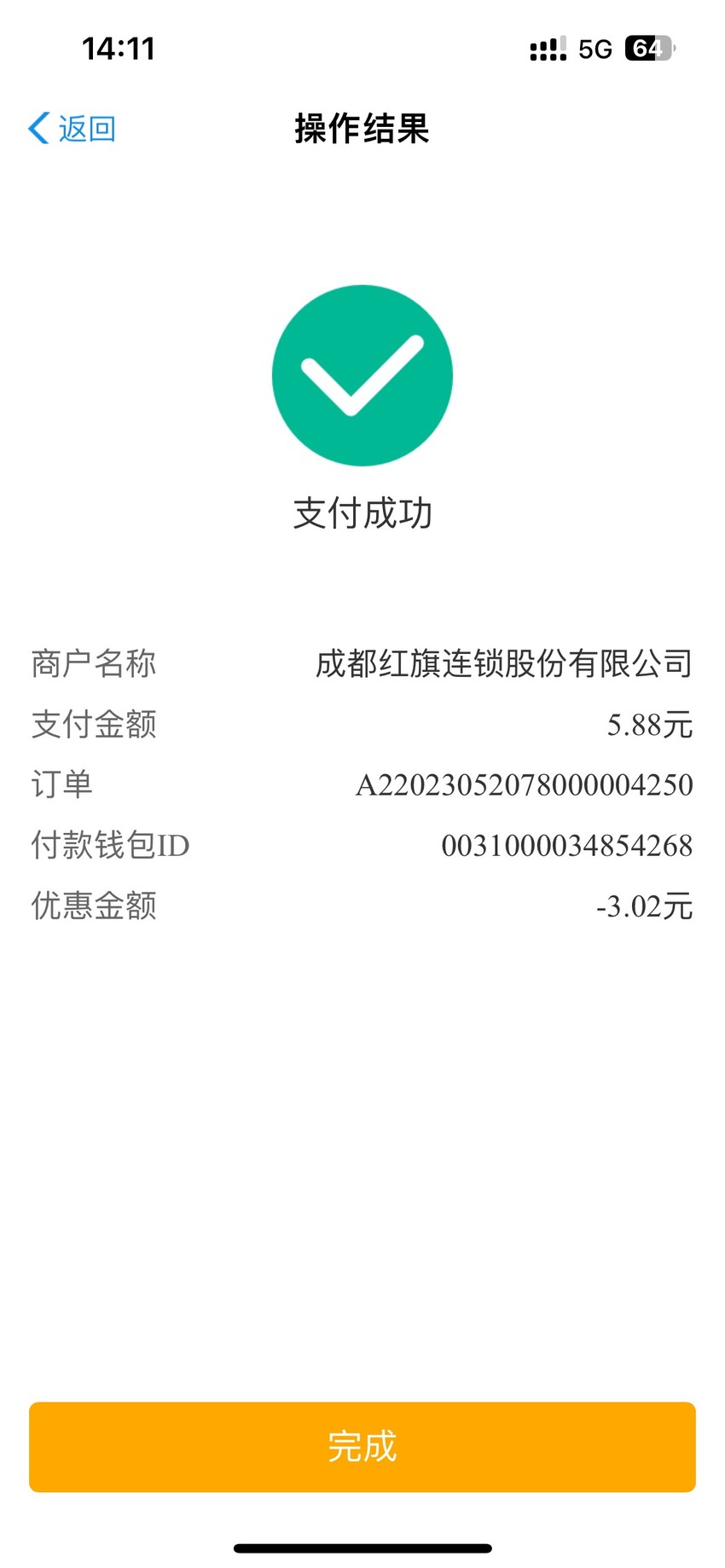Go back with the 返回 button
Image resolution: width=725 pixels, height=1568 pixels.
72,129
